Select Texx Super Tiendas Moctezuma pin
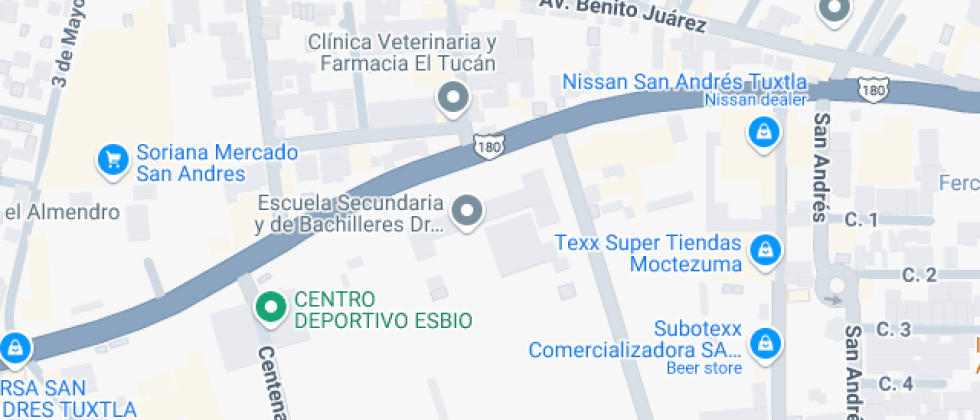This screenshot has width=980, height=420. click(765, 249)
